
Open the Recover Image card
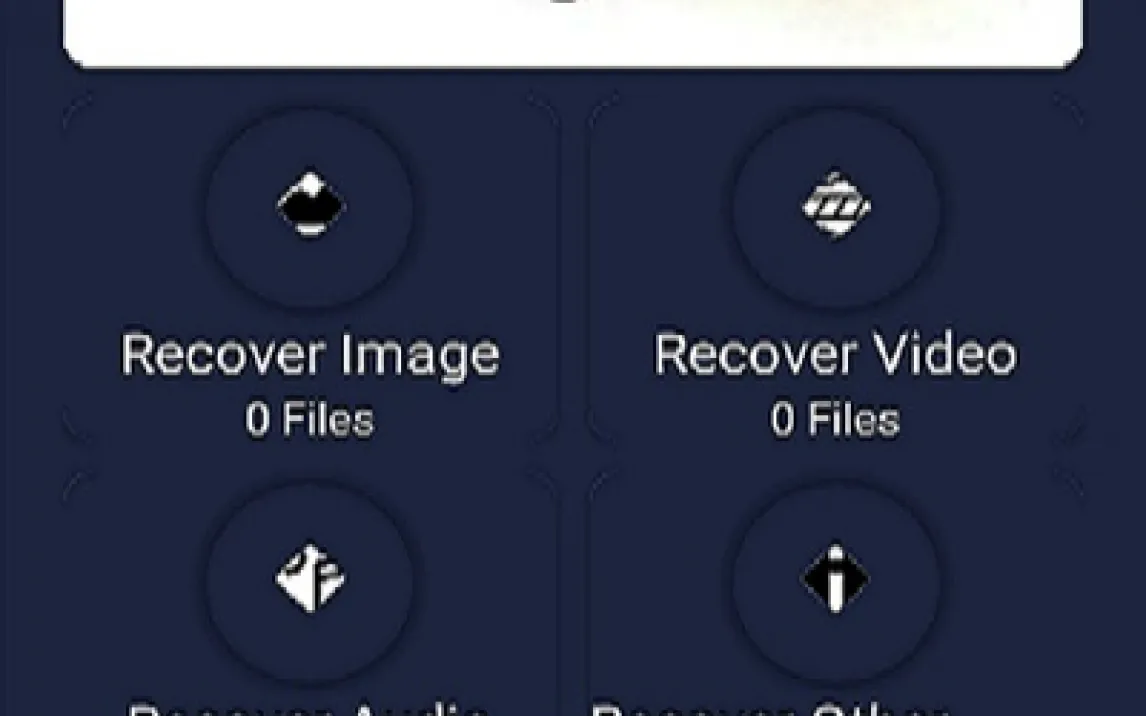(310, 272)
